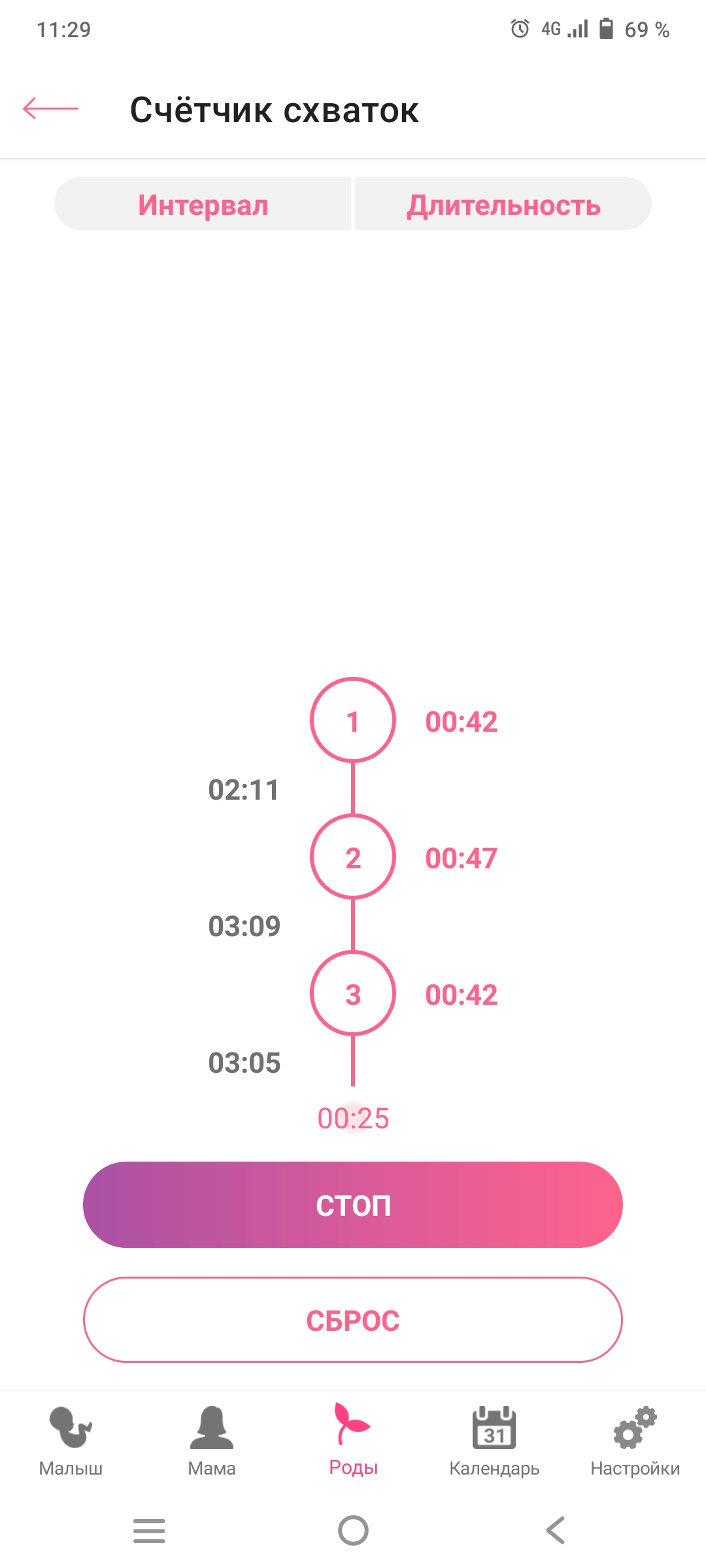The width and height of the screenshot is (706, 1568).
Task: Tap the system home button
Action: coord(353,1530)
